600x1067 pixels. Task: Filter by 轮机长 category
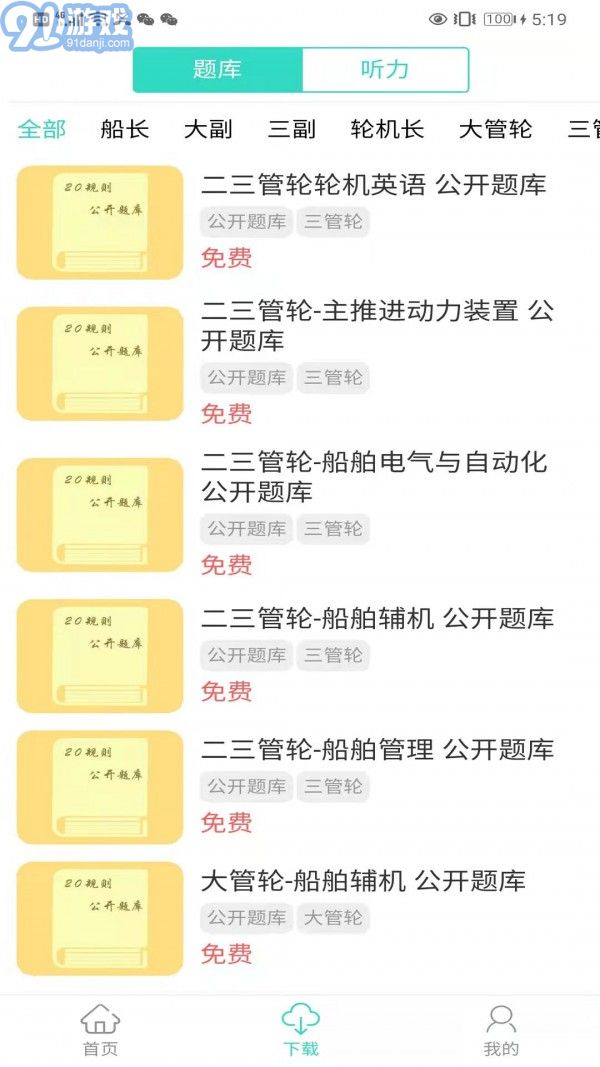click(x=388, y=129)
